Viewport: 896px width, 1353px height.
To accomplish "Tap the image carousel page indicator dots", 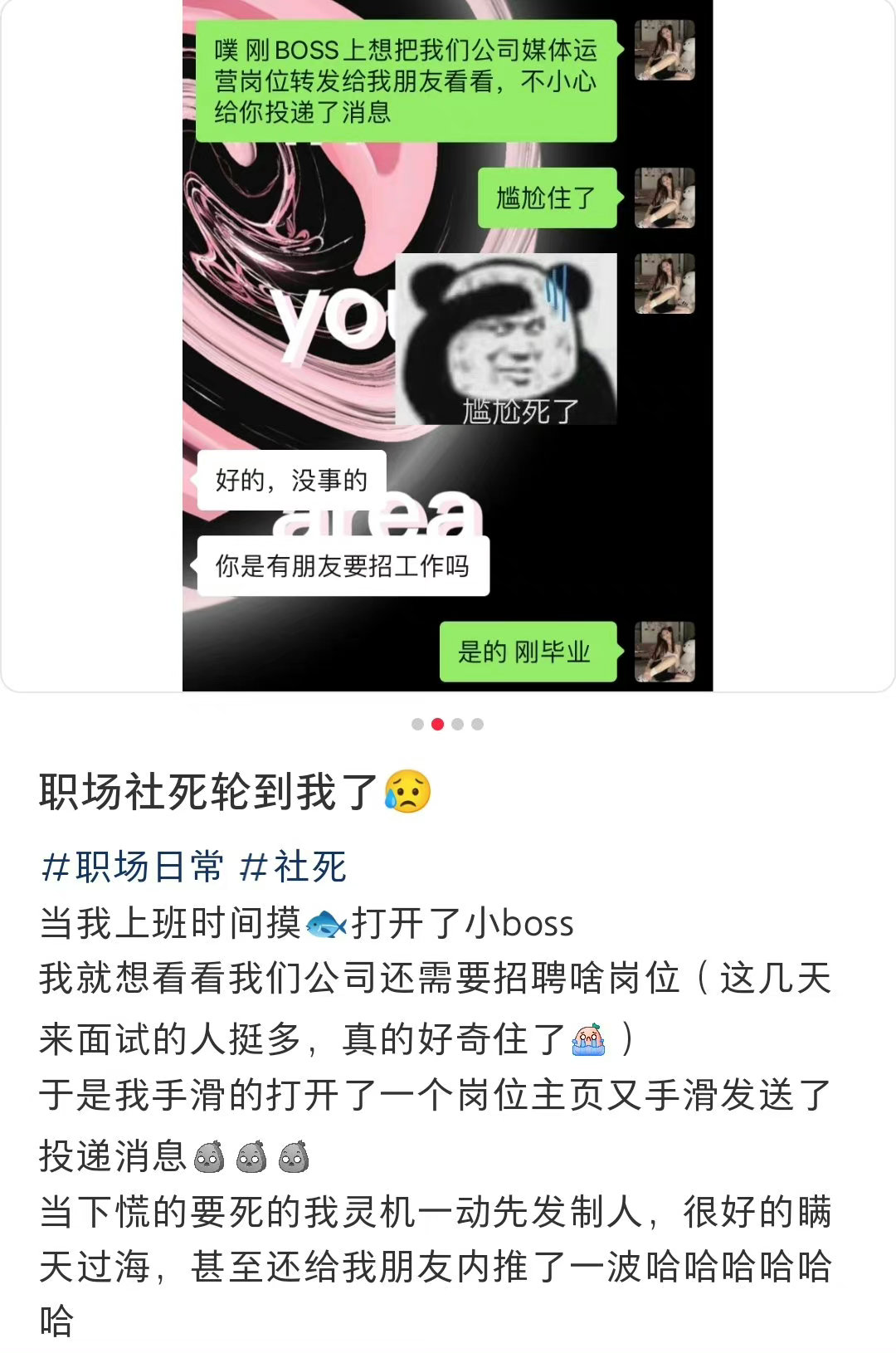I will pyautogui.click(x=447, y=725).
